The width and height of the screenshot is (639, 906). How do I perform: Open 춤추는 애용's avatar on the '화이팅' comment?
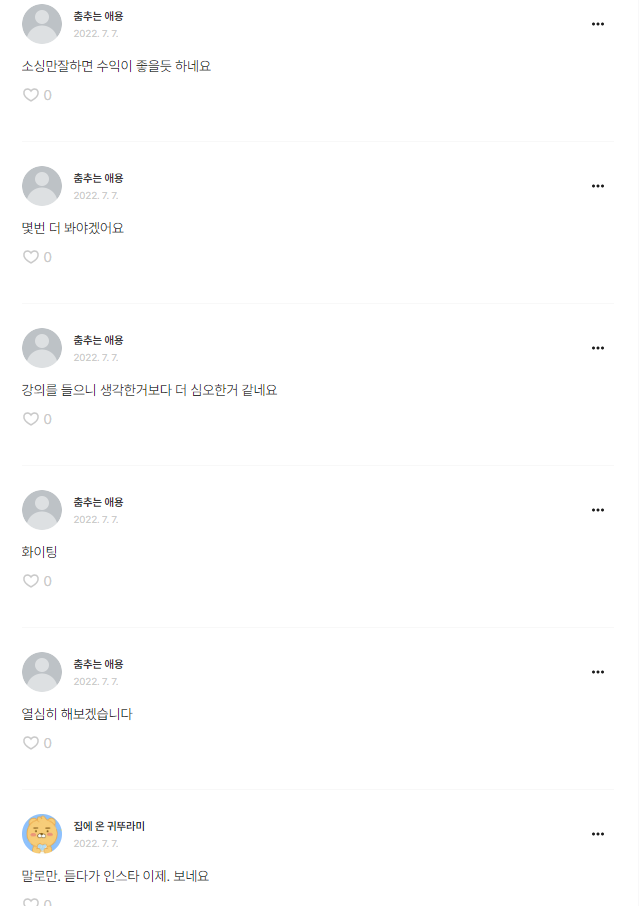pos(42,510)
